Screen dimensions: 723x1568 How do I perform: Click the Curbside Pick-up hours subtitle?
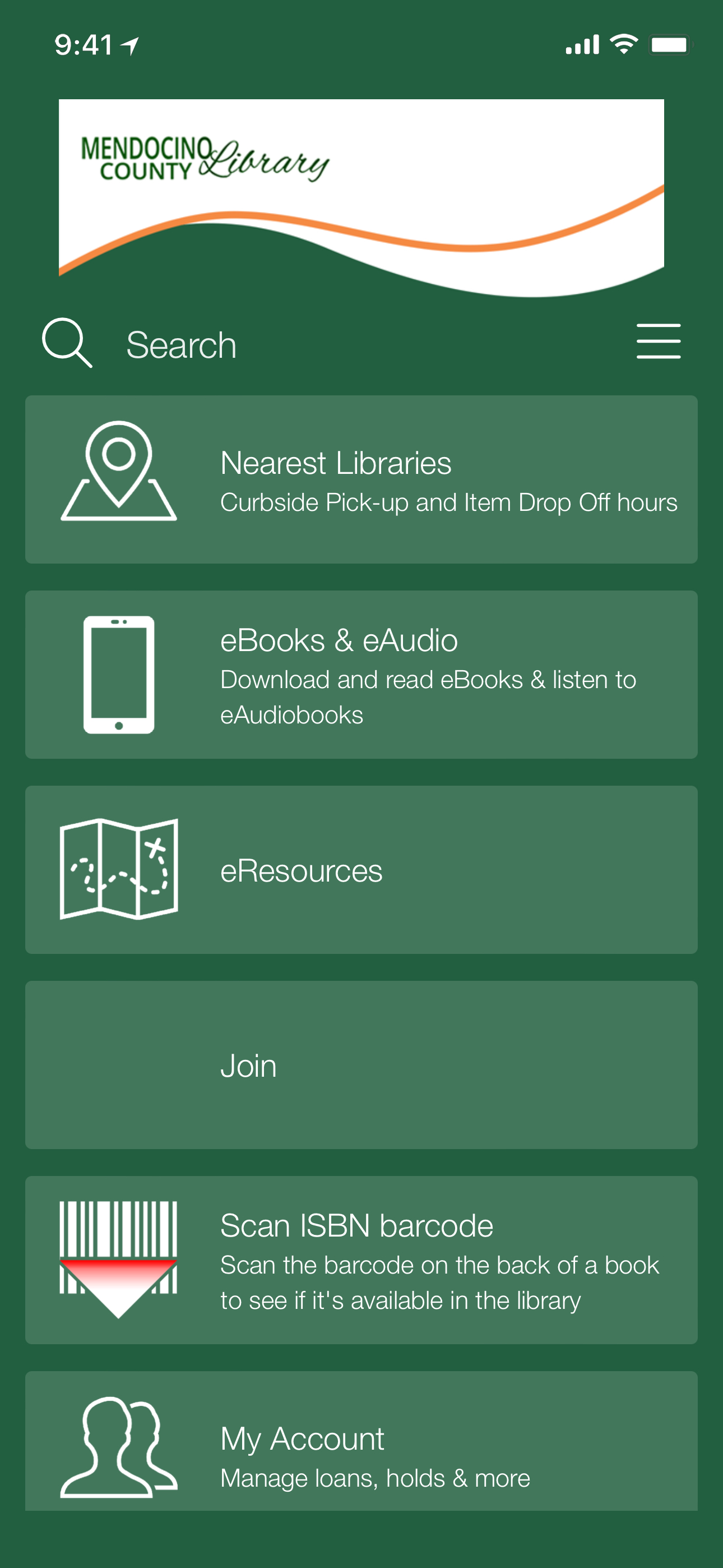click(x=449, y=503)
